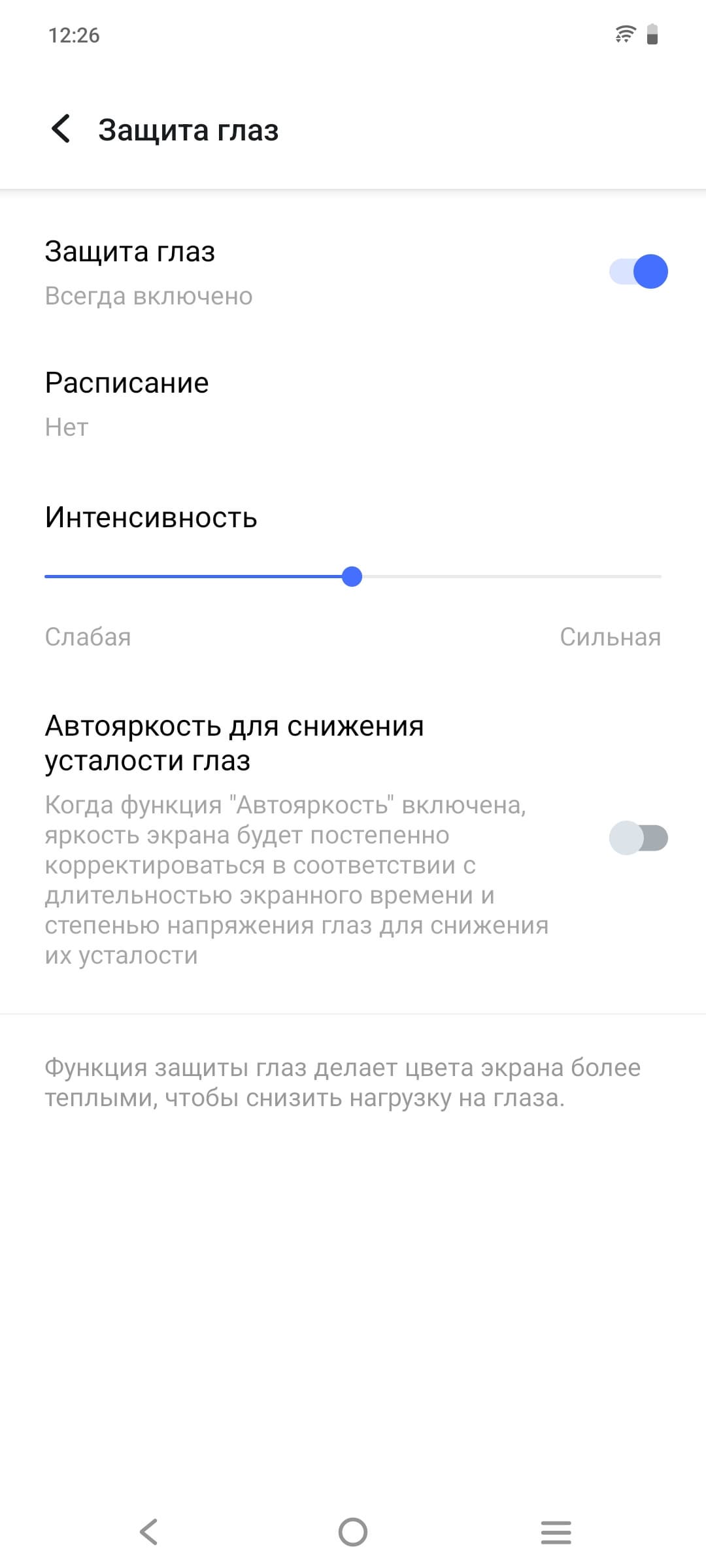
Task: Go back from Защита глаз screen
Action: (61, 129)
